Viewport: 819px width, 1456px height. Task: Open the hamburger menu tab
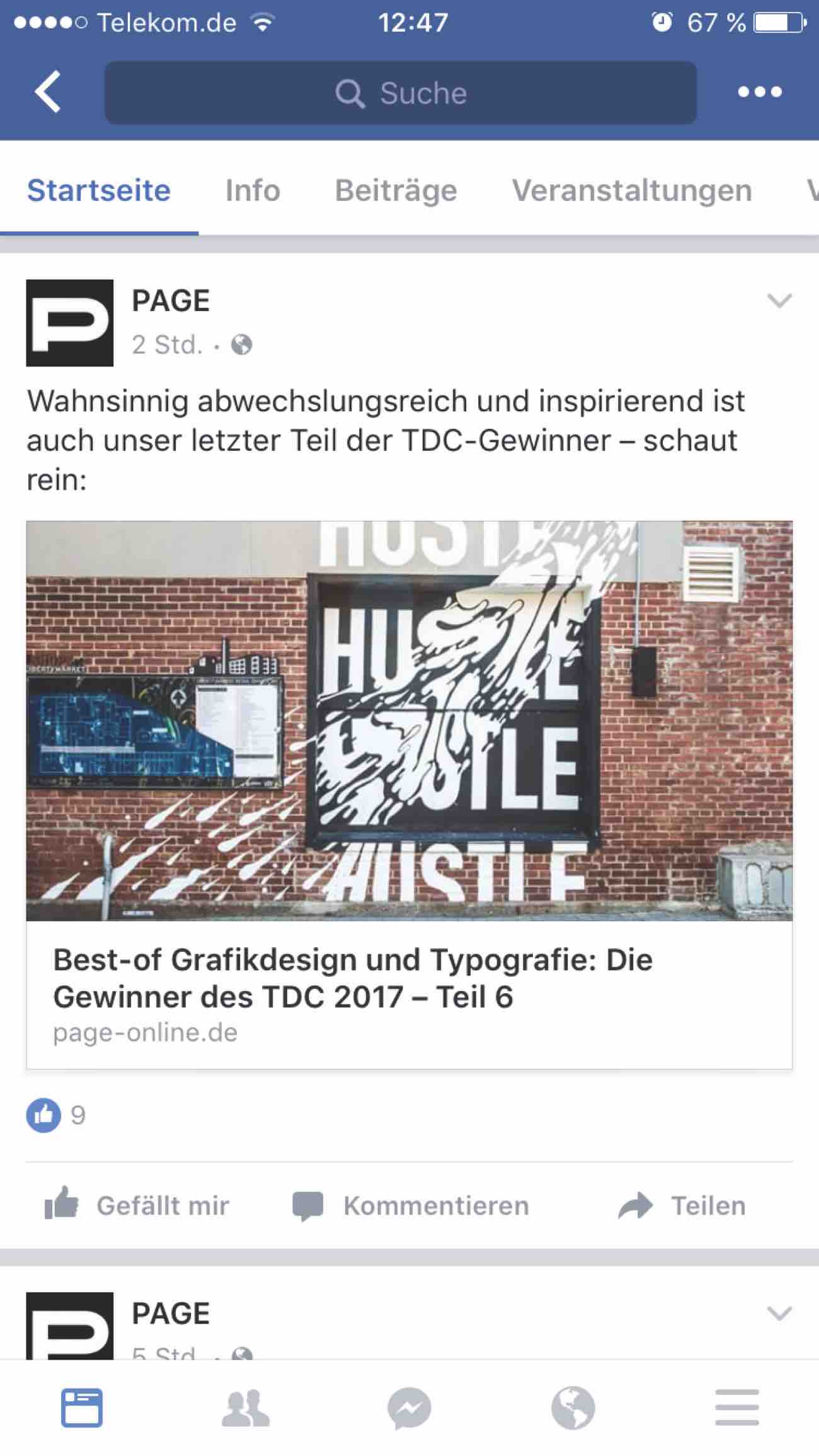tap(736, 1407)
